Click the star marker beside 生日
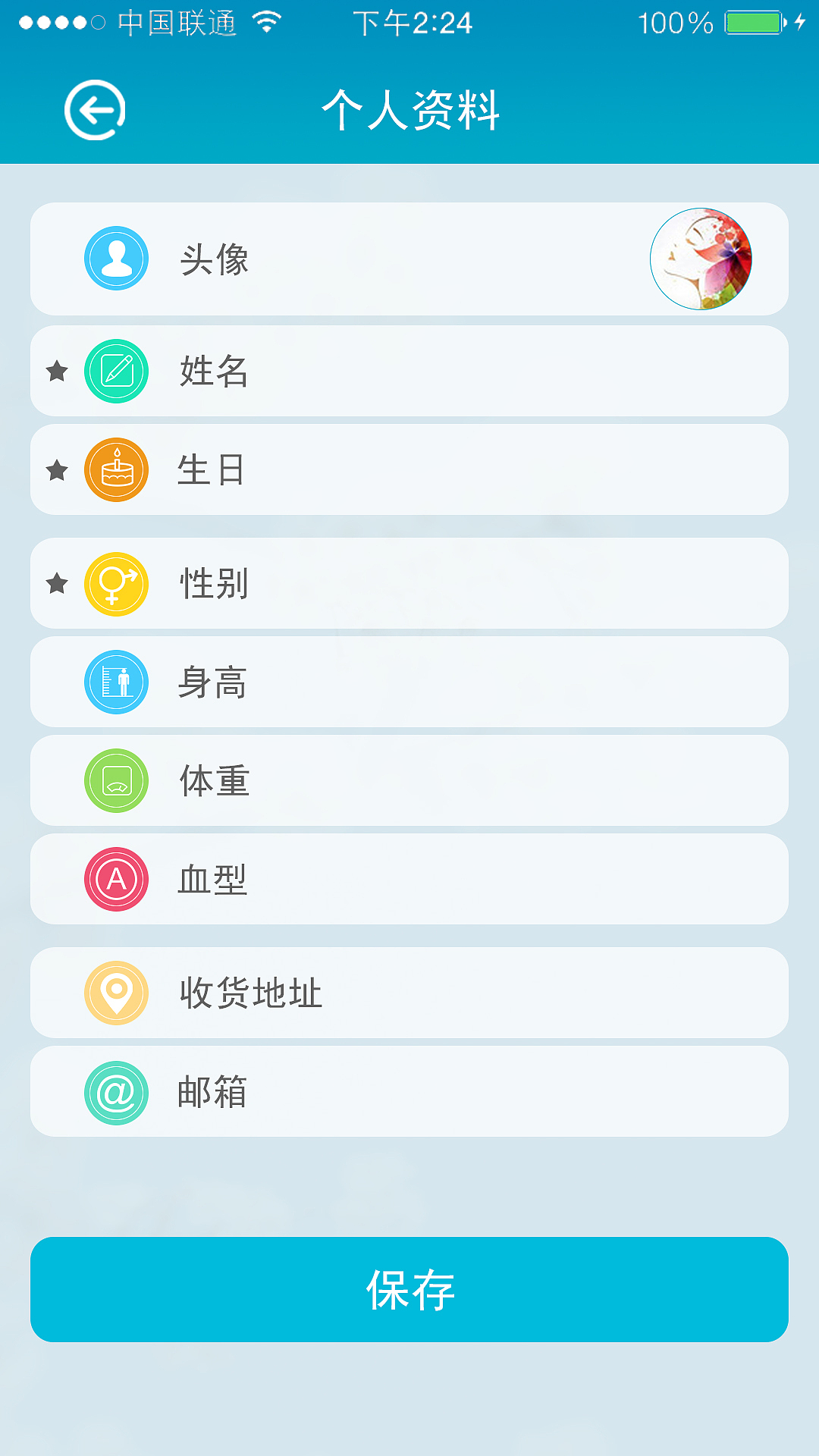The width and height of the screenshot is (819, 1456). tap(57, 469)
